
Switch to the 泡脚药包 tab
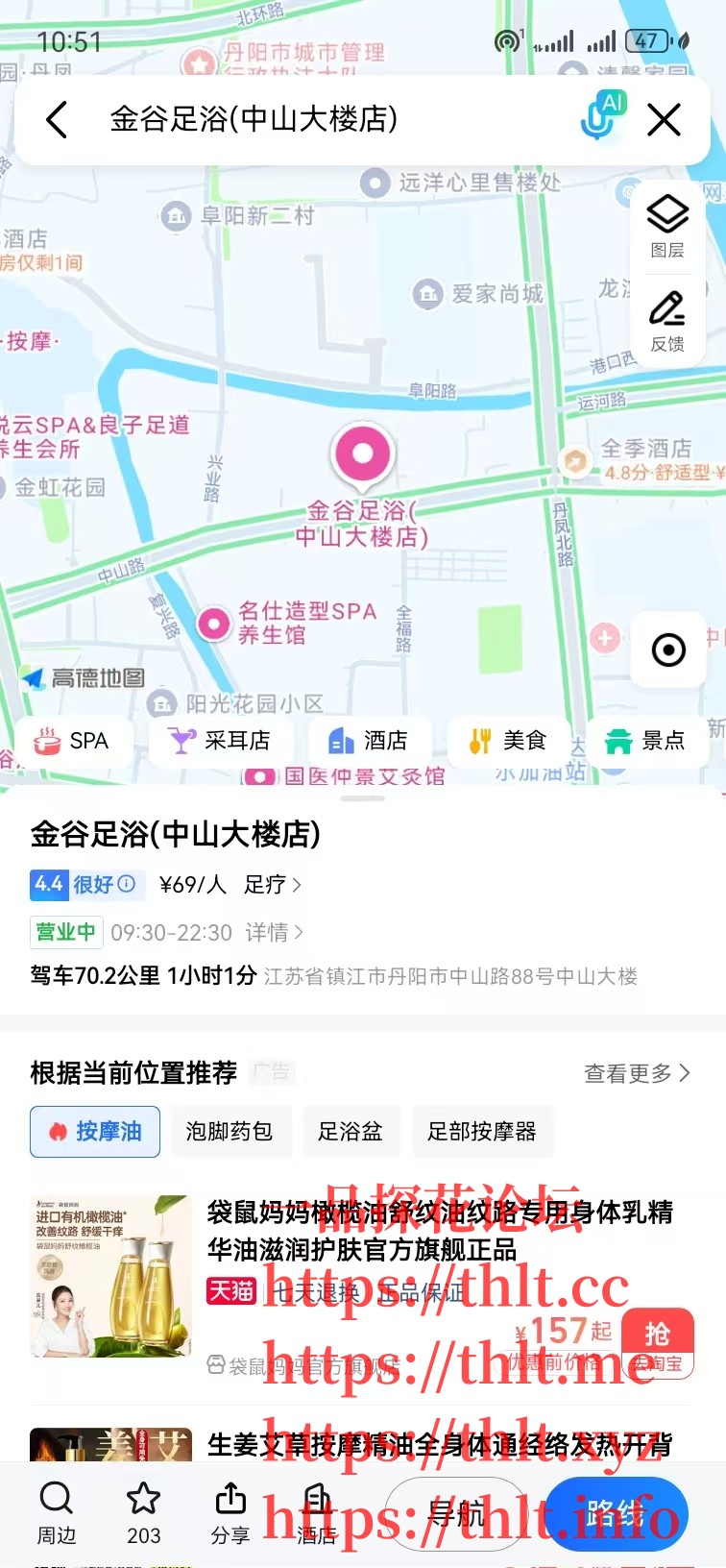[230, 1132]
